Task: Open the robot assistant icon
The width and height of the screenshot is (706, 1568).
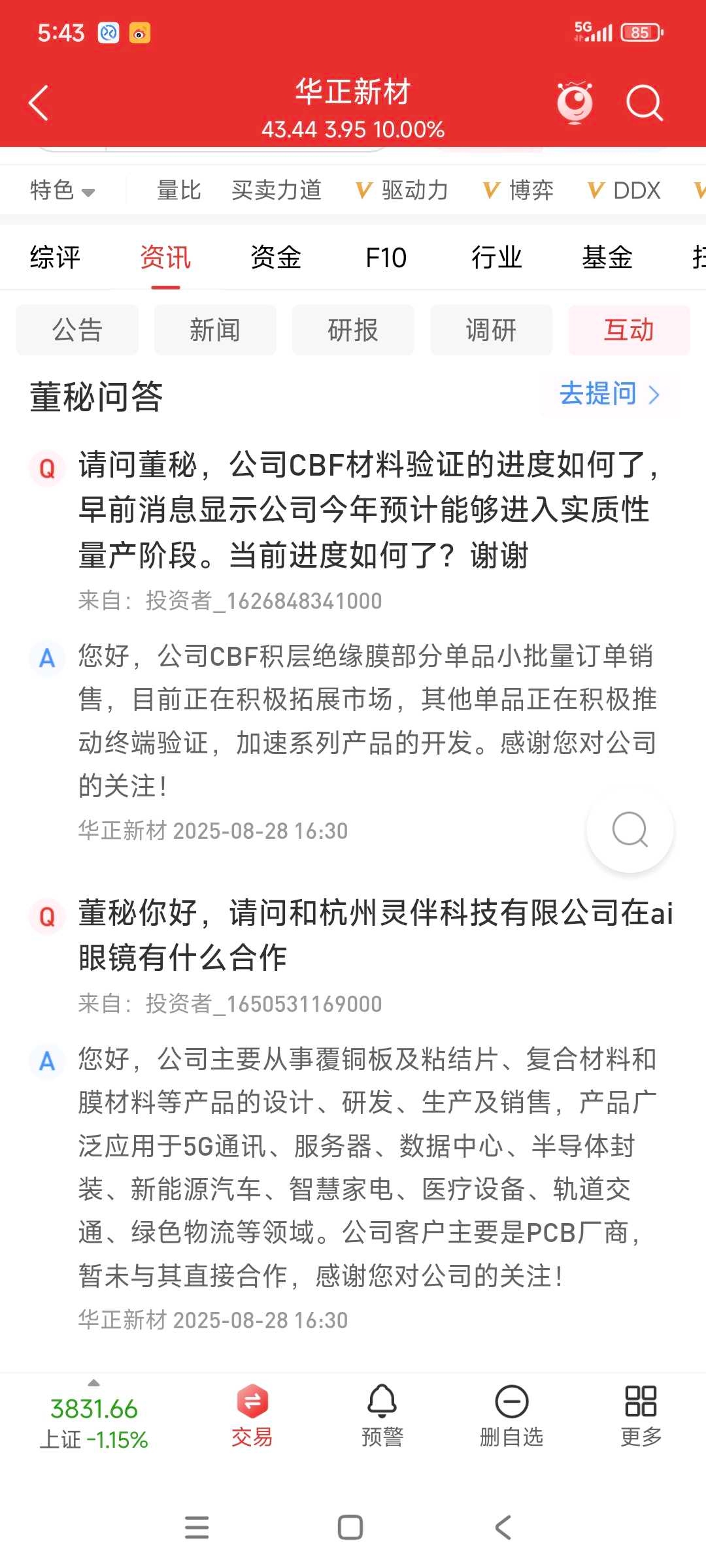Action: coord(575,103)
